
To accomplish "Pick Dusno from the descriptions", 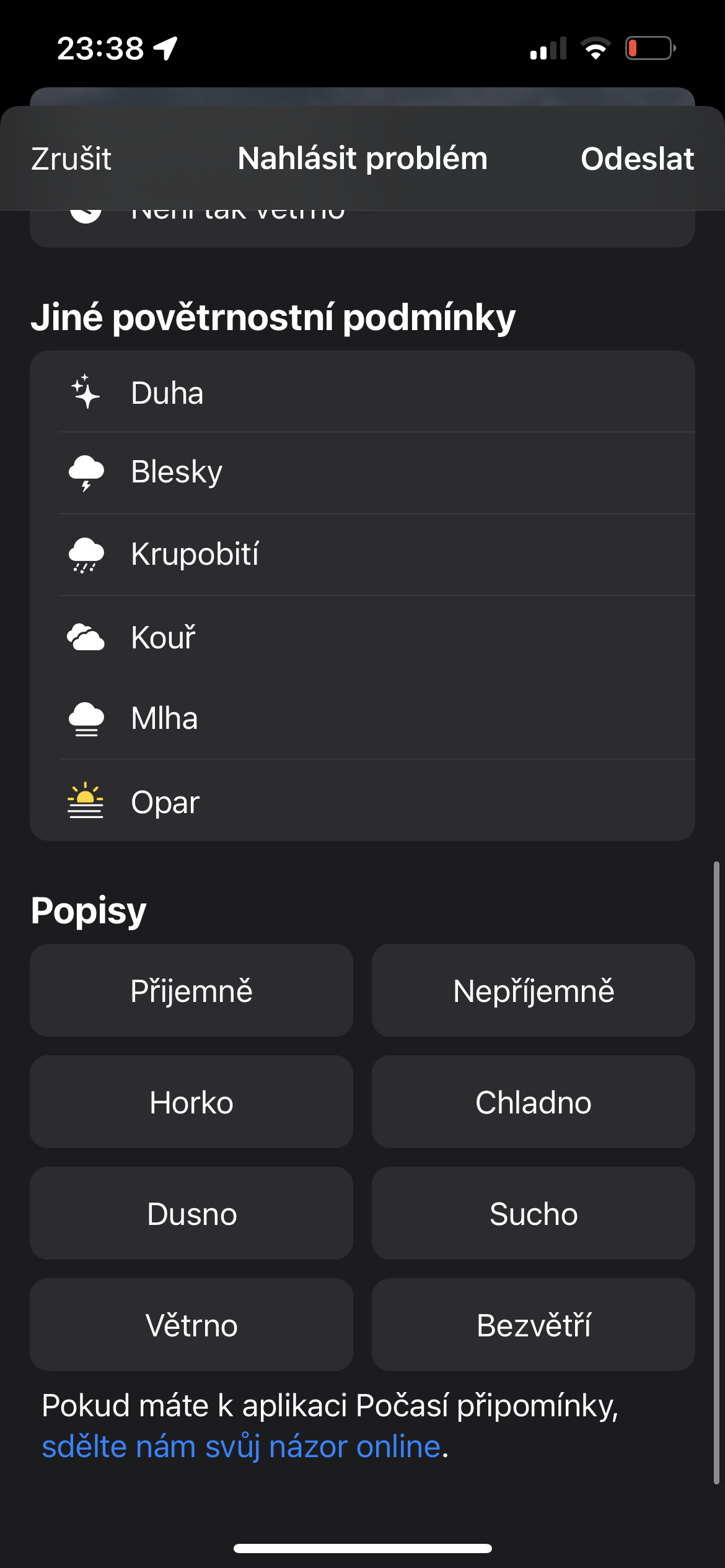I will [191, 1214].
